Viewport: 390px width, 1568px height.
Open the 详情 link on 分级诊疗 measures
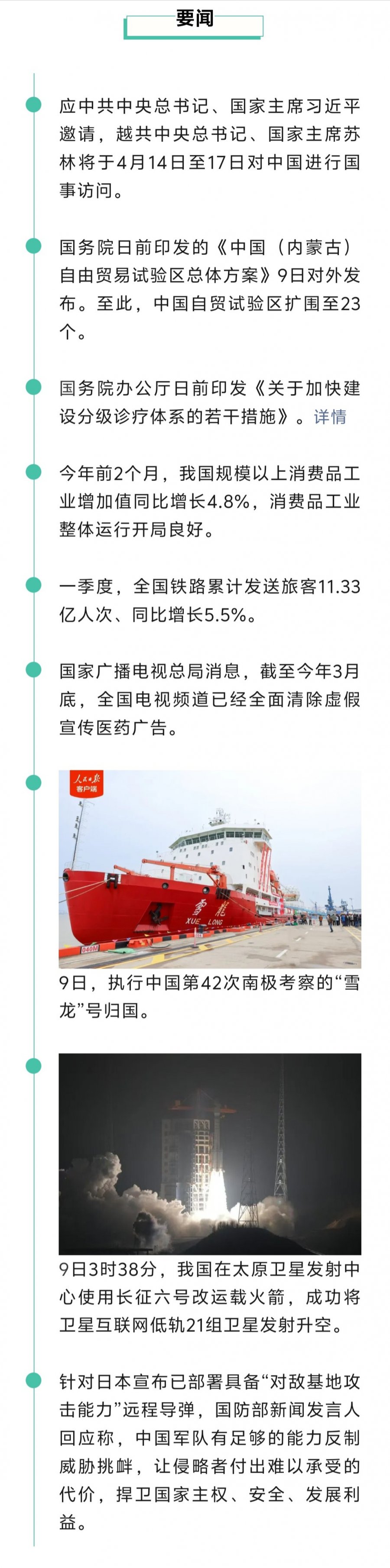coord(330,416)
